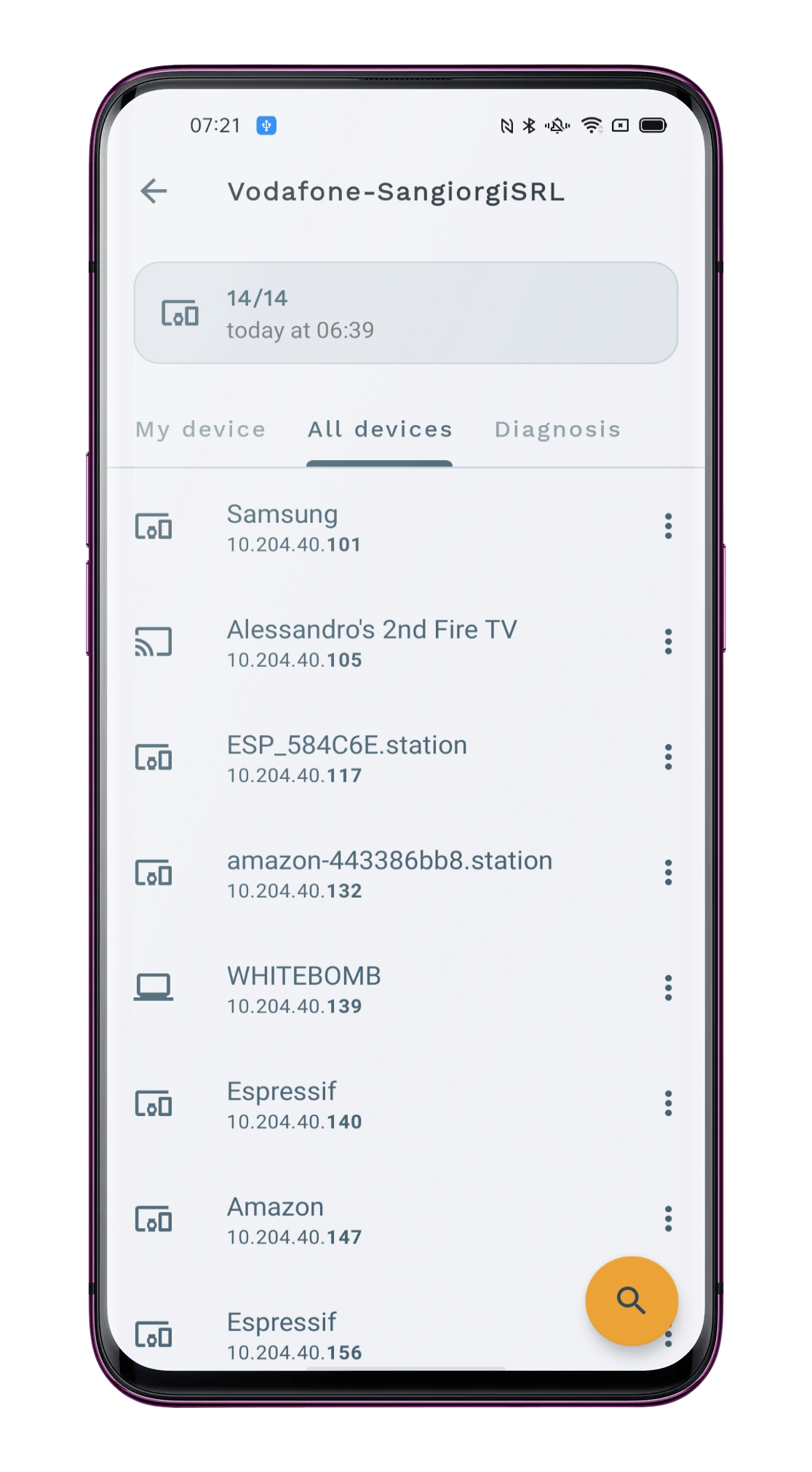Tap the orange search floating button
The width and height of the screenshot is (812, 1472).
tap(631, 1300)
